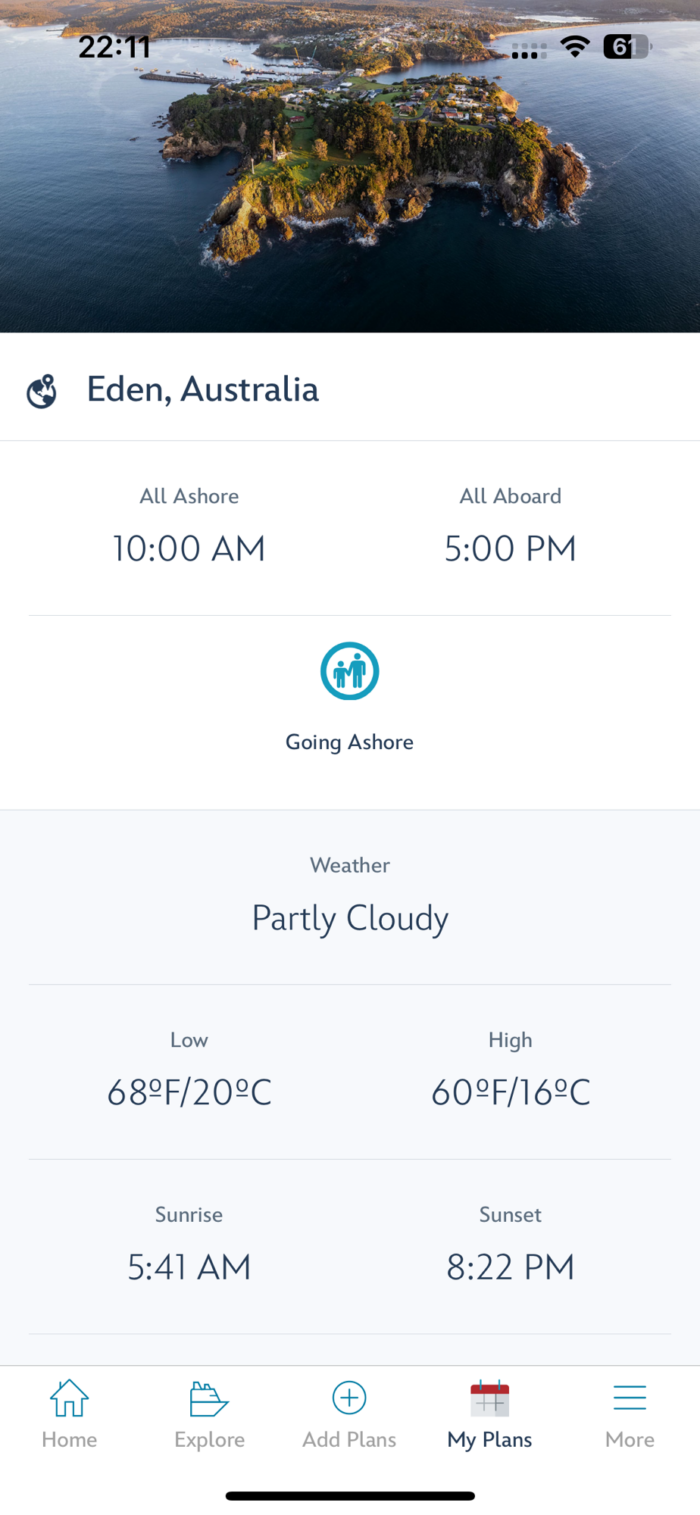Screen dimensions: 700x1515
Task: Open the More menu tab
Action: pos(630,1415)
